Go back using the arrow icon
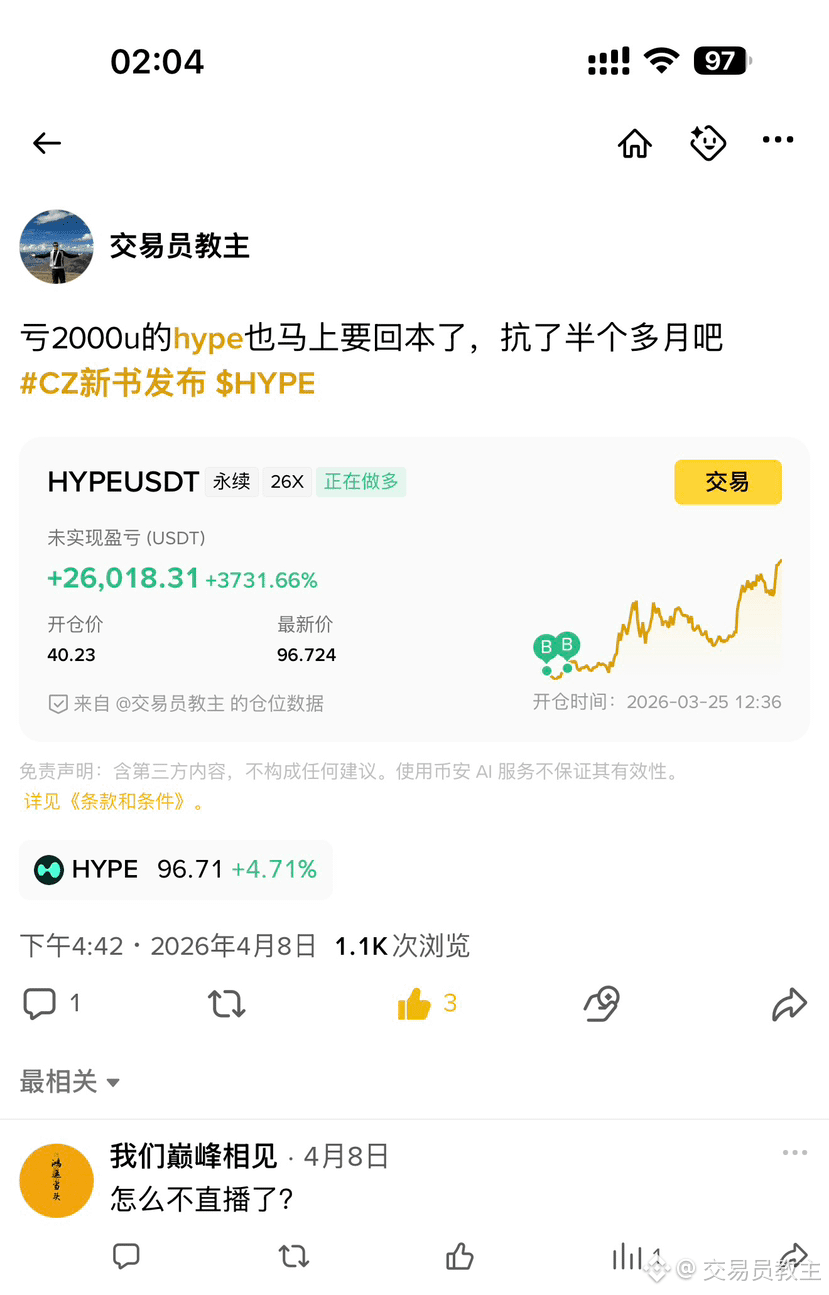The height and width of the screenshot is (1295, 829). (x=47, y=144)
